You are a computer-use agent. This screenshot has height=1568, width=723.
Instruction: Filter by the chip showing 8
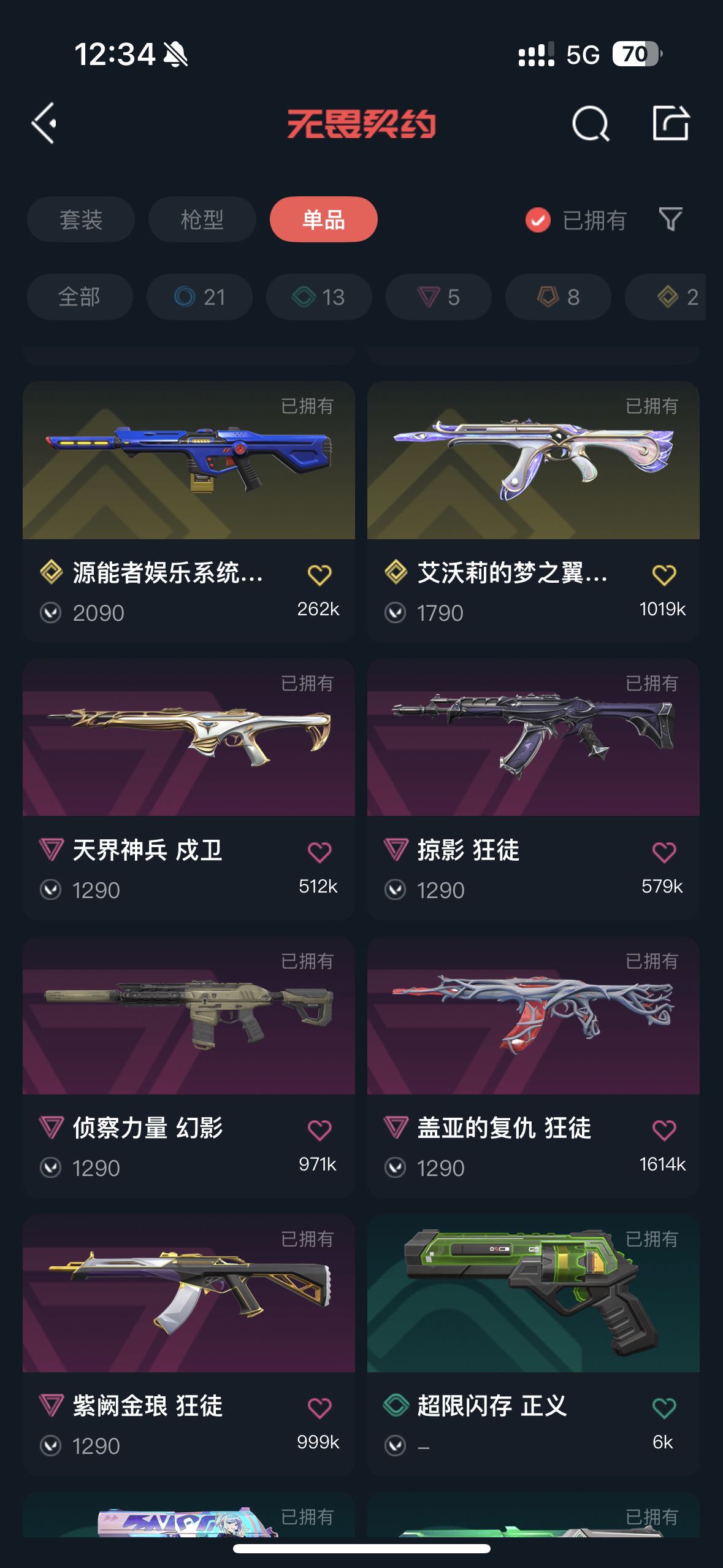point(558,297)
